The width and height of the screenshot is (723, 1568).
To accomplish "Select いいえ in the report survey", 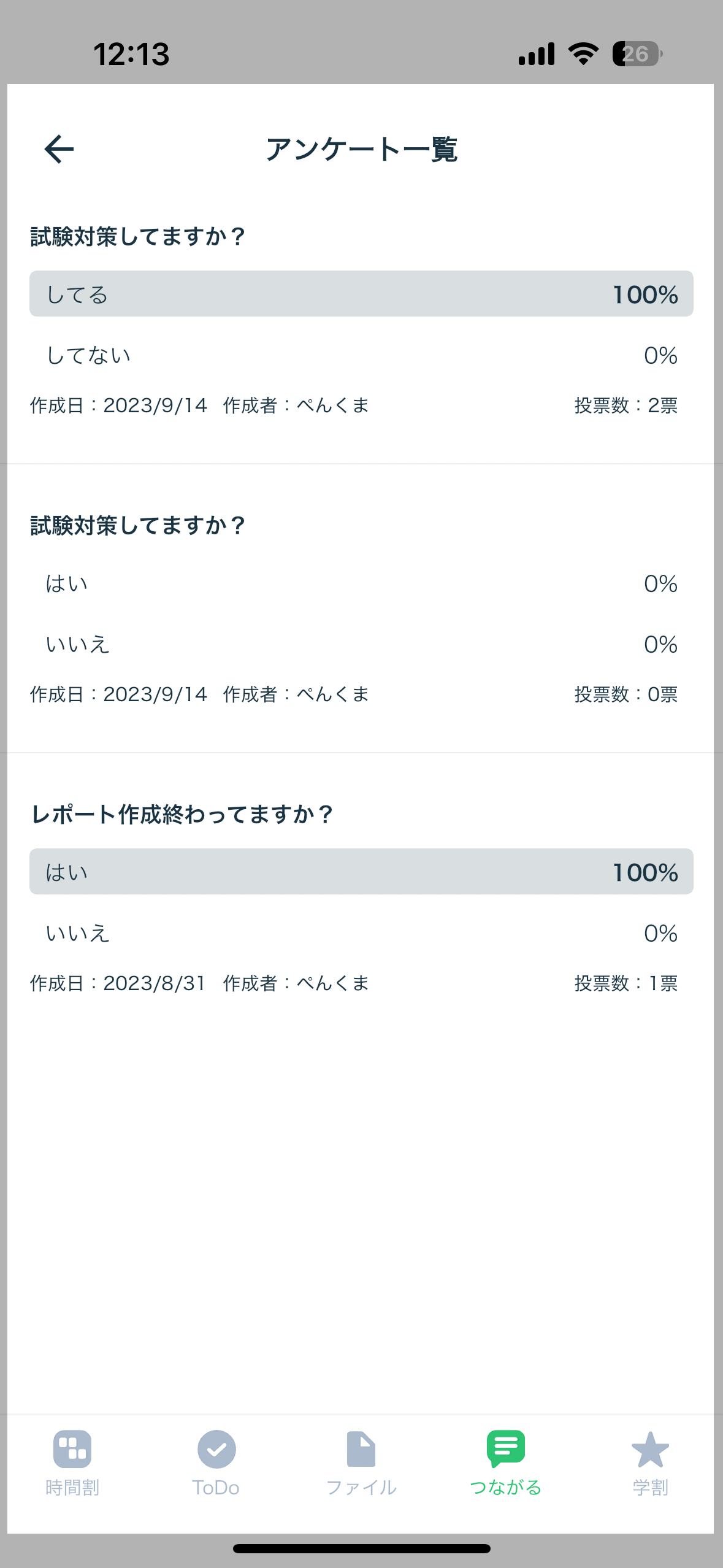I will [361, 933].
